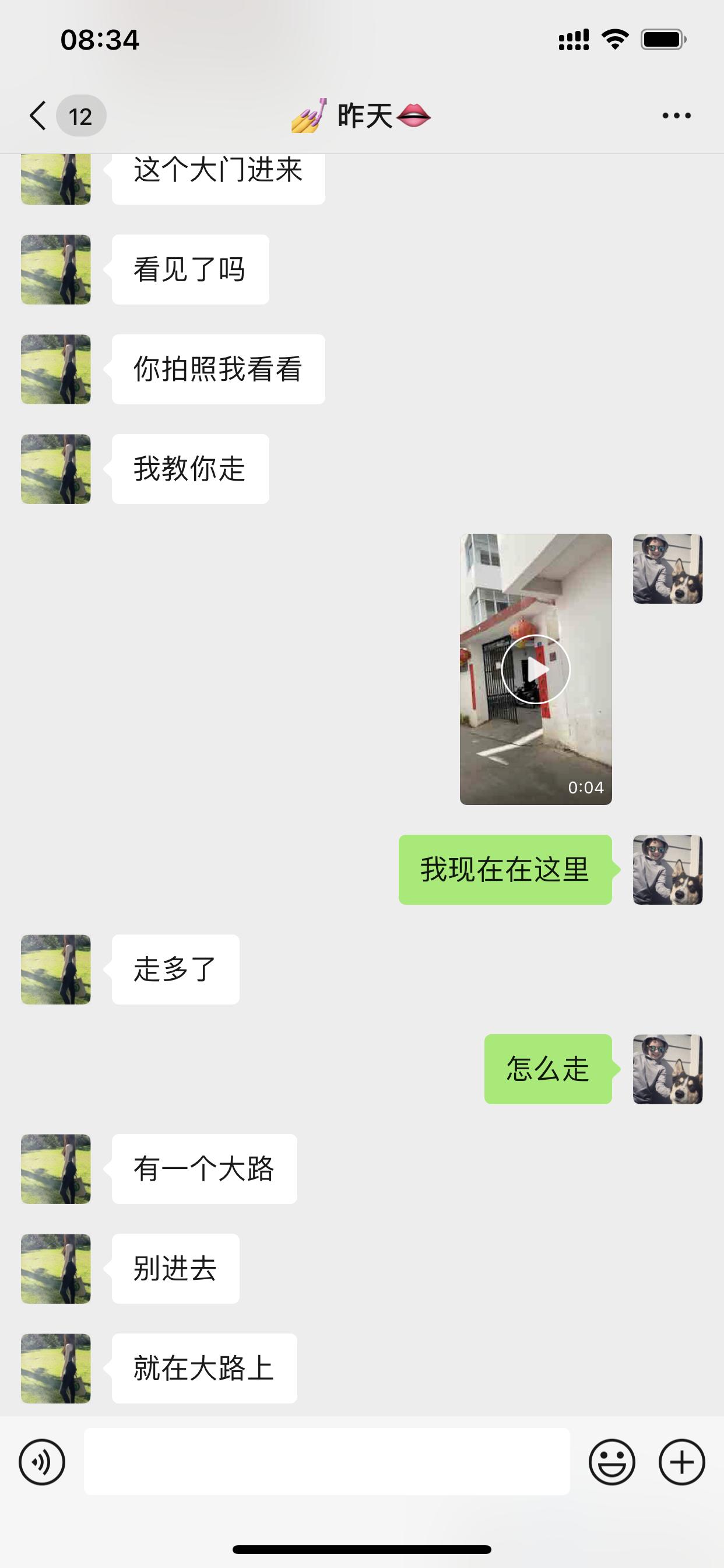Tap the message text field
The width and height of the screenshot is (724, 1568).
(x=326, y=1462)
